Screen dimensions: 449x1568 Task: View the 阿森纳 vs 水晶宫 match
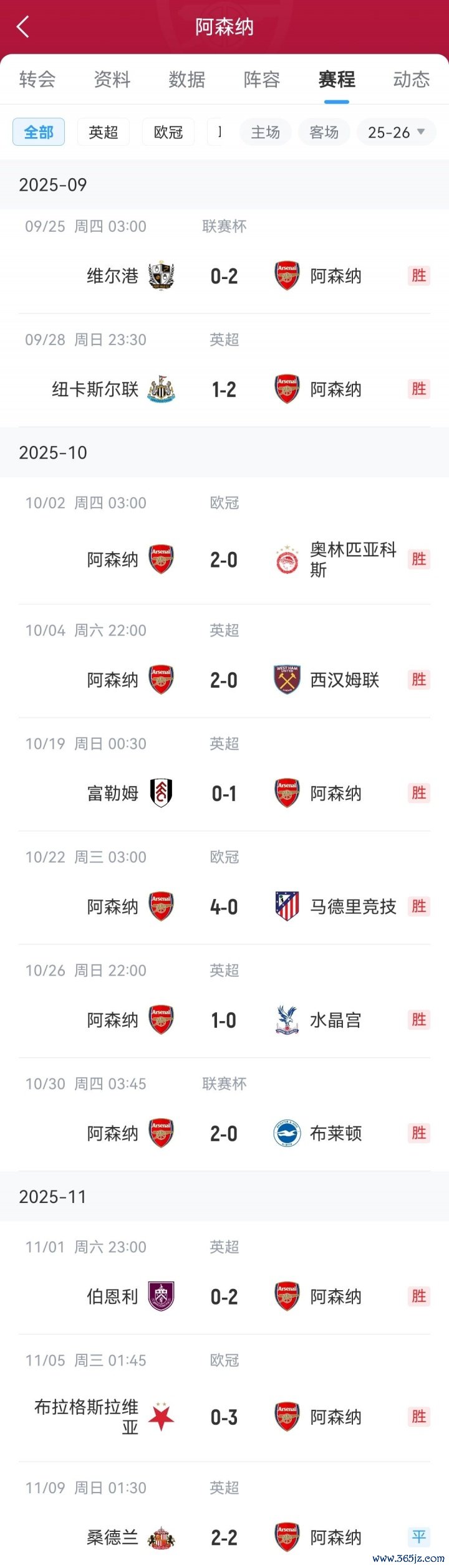click(224, 1020)
